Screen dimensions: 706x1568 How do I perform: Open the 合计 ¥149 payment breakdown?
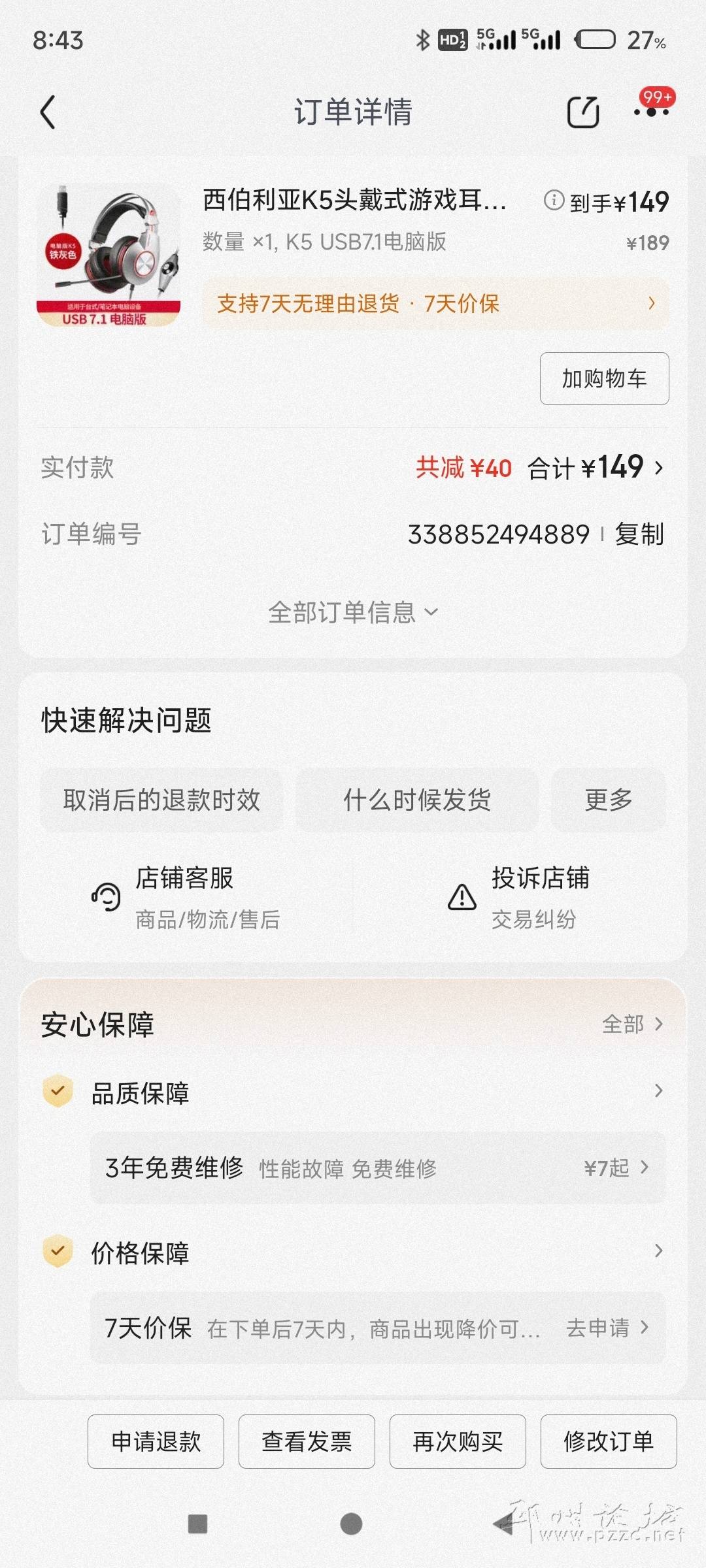[595, 468]
